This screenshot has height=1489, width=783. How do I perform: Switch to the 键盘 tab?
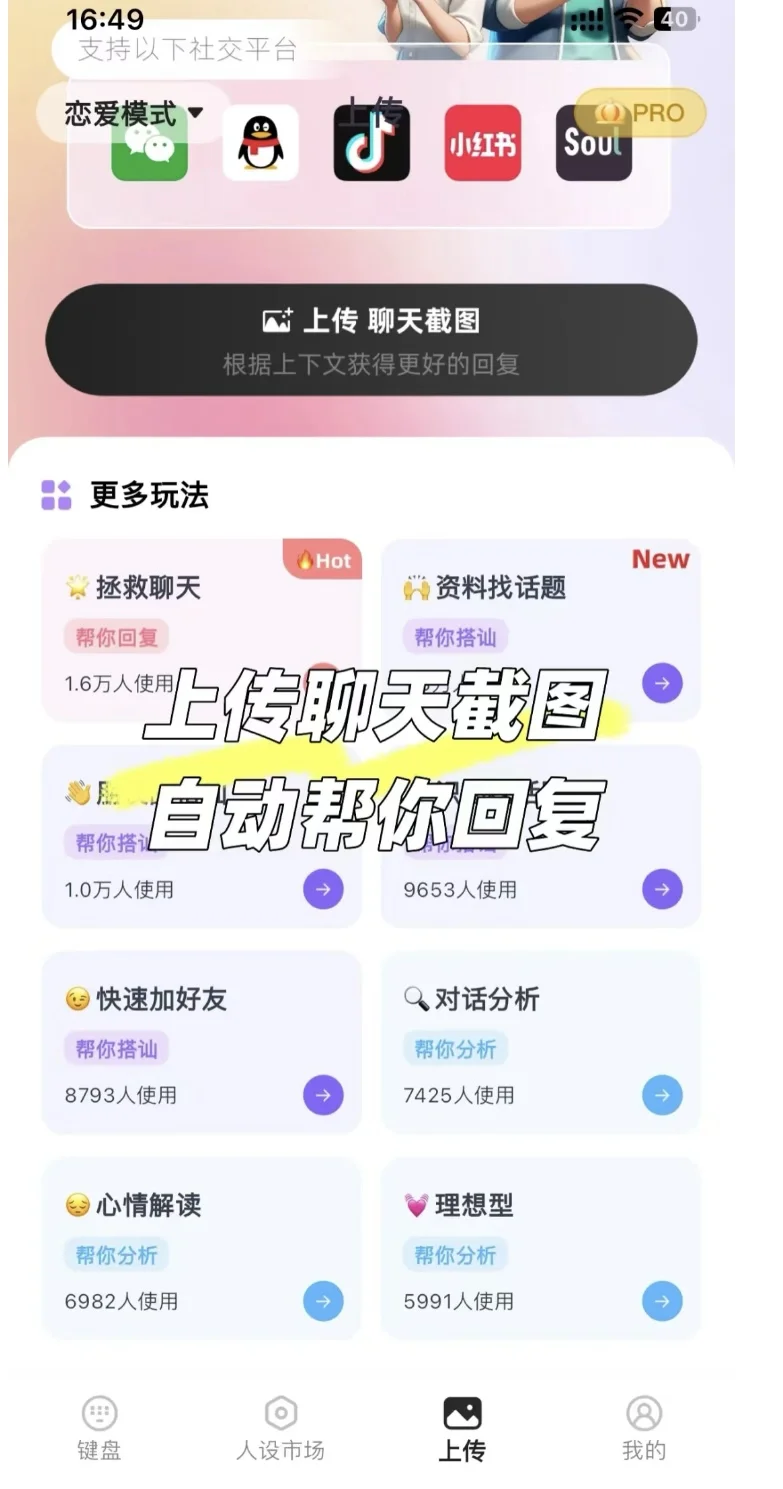click(x=99, y=1428)
